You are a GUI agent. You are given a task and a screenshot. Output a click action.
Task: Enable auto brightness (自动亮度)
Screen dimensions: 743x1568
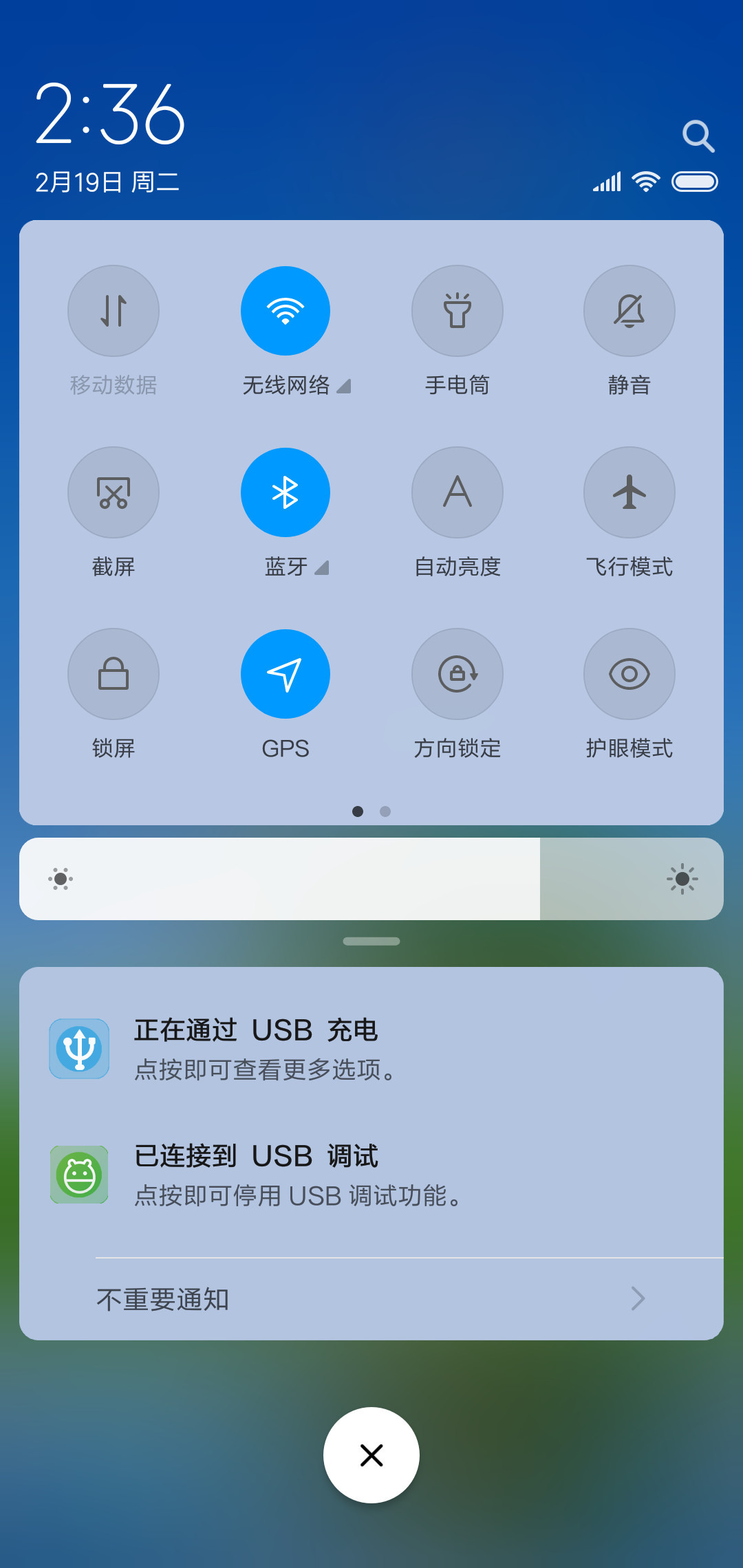click(457, 492)
